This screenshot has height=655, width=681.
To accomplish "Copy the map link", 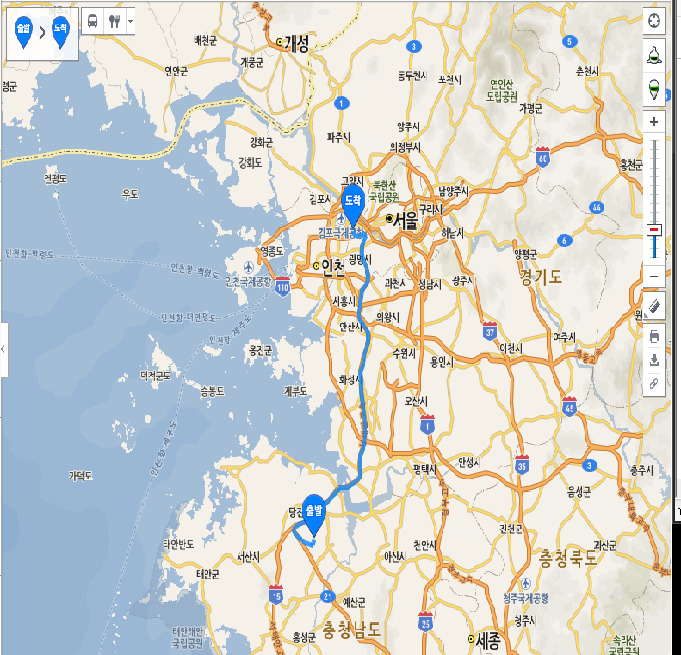I will pos(654,383).
